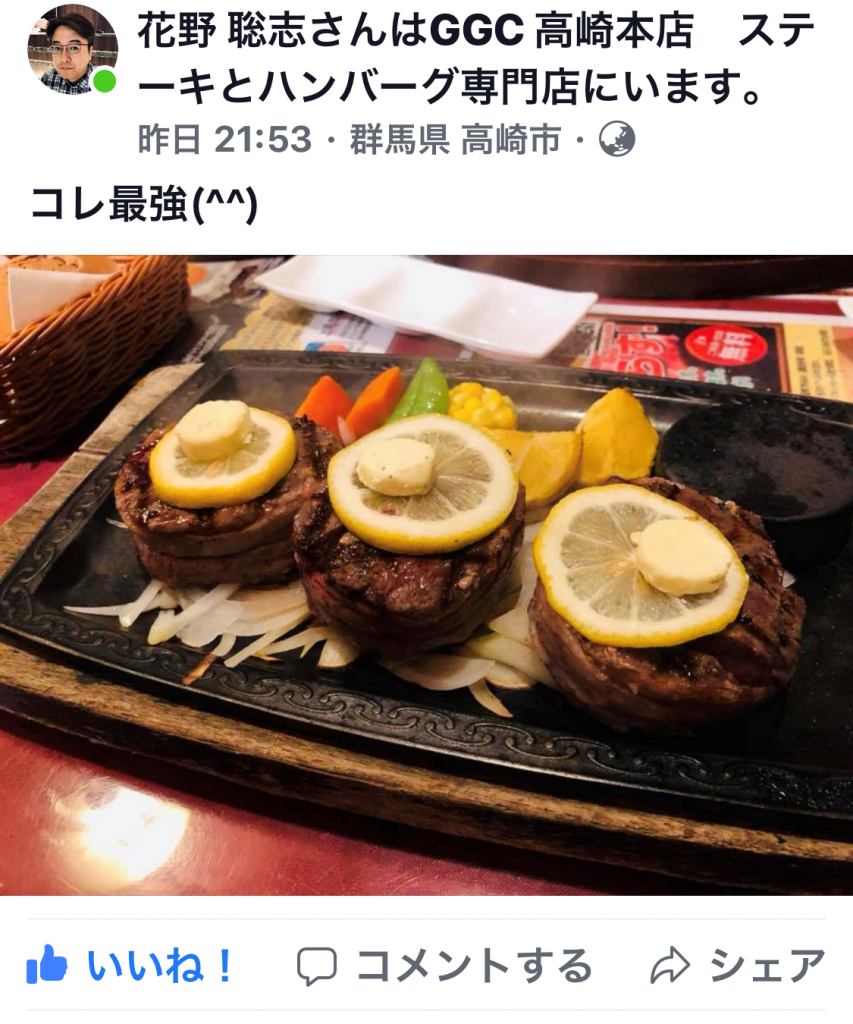This screenshot has width=853, height=1024.
Task: Tap the 群馬県 高崎市 location link
Action: (x=455, y=140)
